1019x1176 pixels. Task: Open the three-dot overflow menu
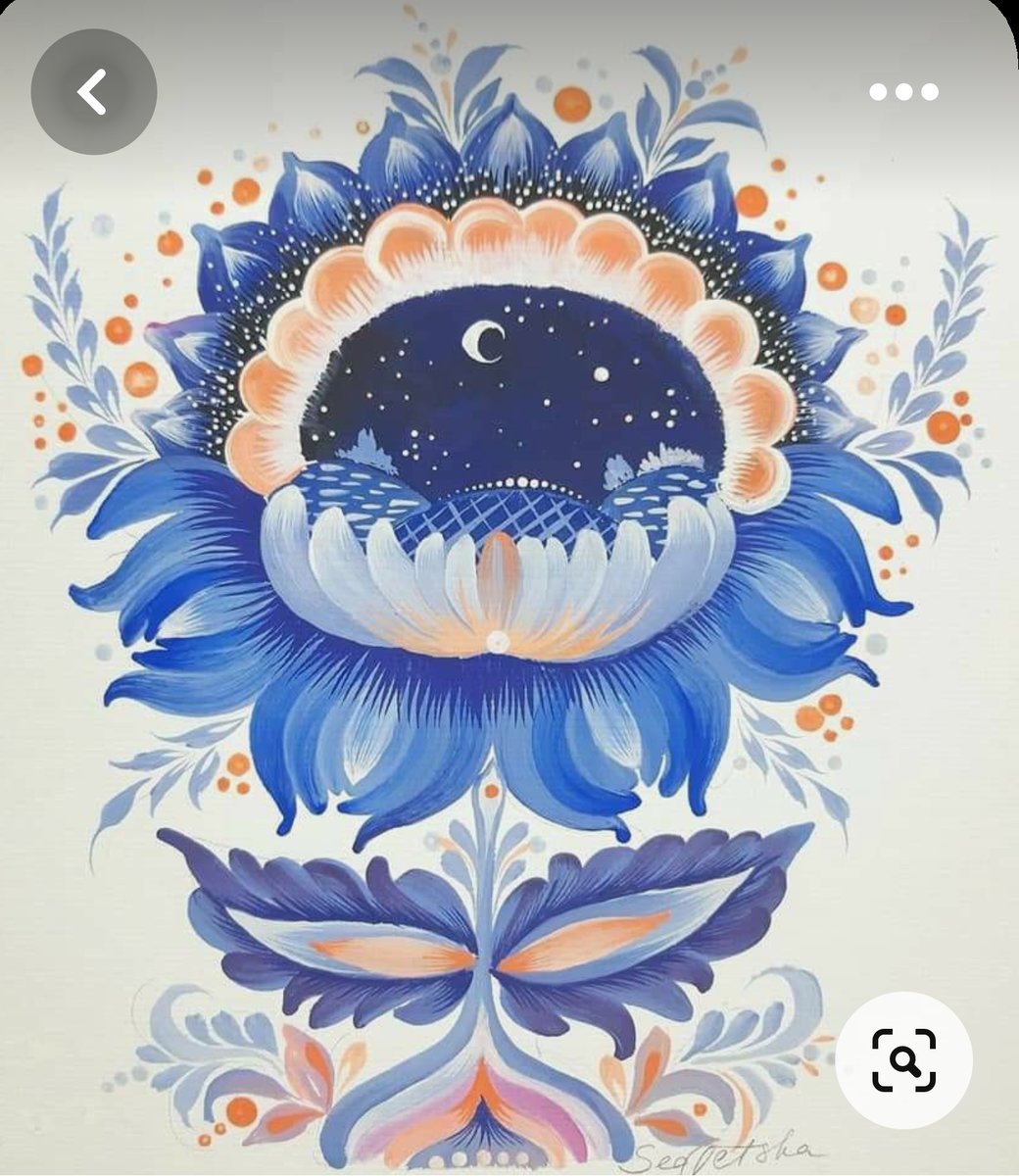pyautogui.click(x=903, y=92)
